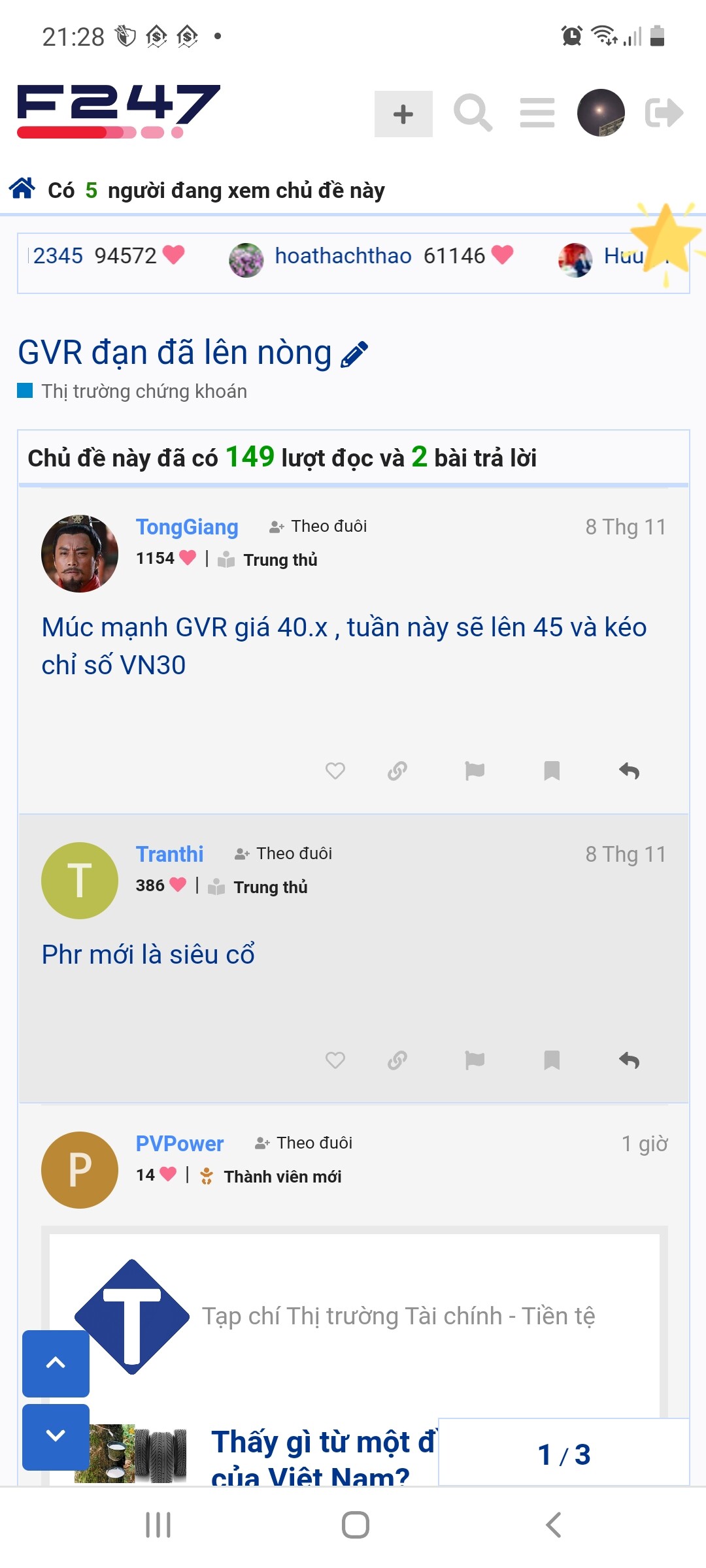Jump down with the down arrow button

[56, 1435]
